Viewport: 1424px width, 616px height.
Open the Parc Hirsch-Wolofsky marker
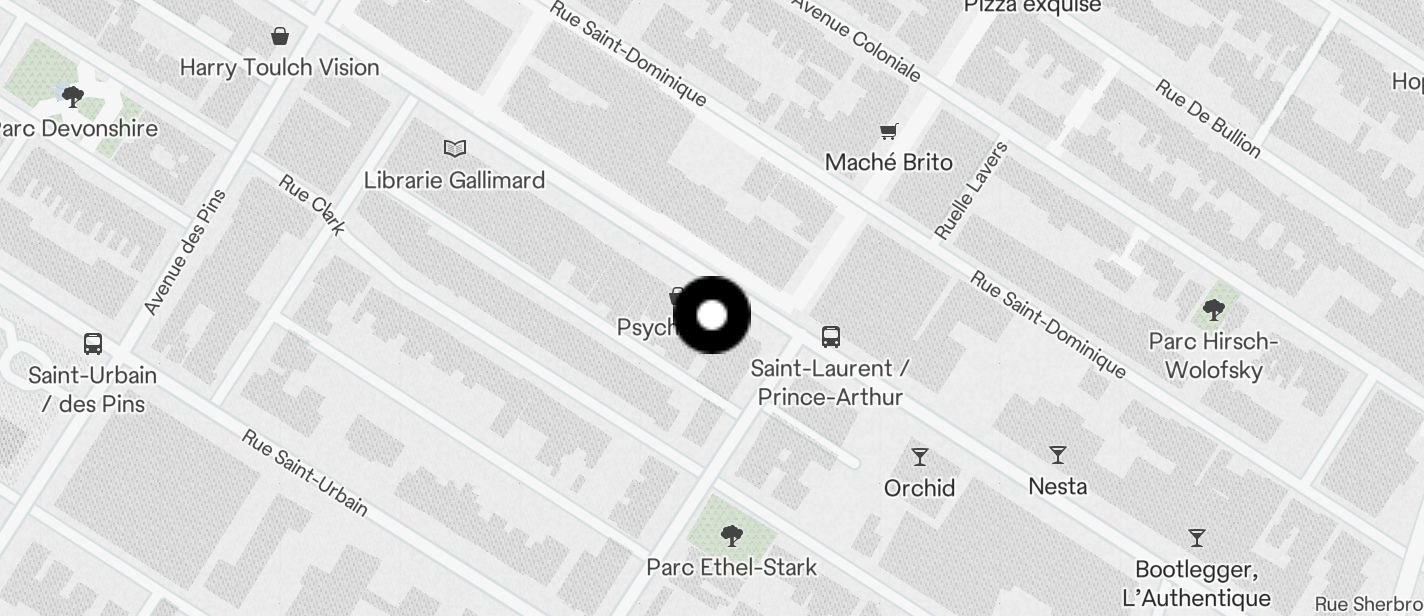[1214, 310]
